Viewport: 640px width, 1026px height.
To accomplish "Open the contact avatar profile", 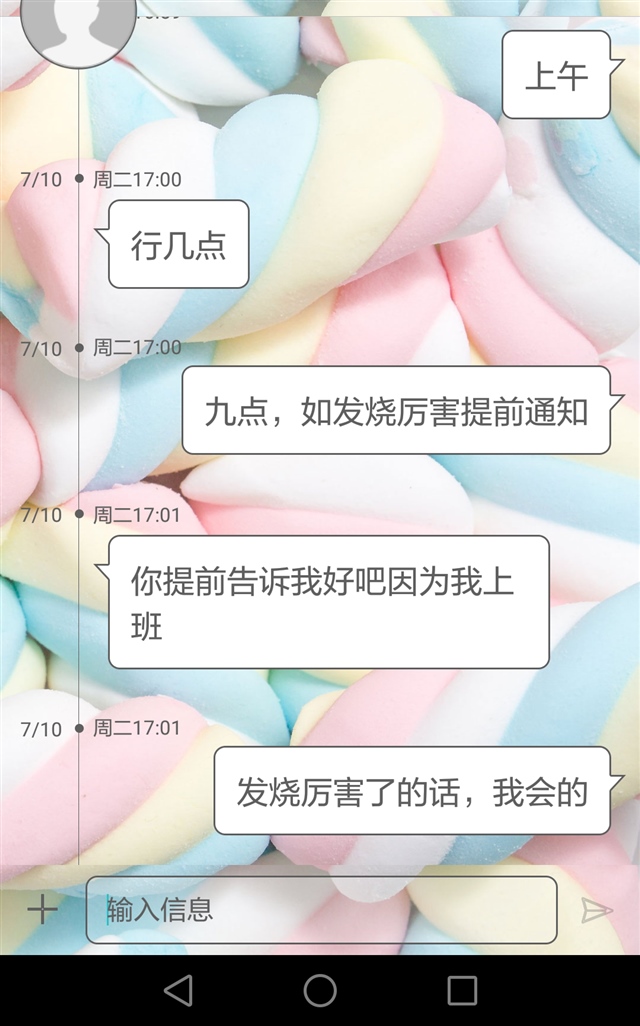I will click(x=78, y=25).
